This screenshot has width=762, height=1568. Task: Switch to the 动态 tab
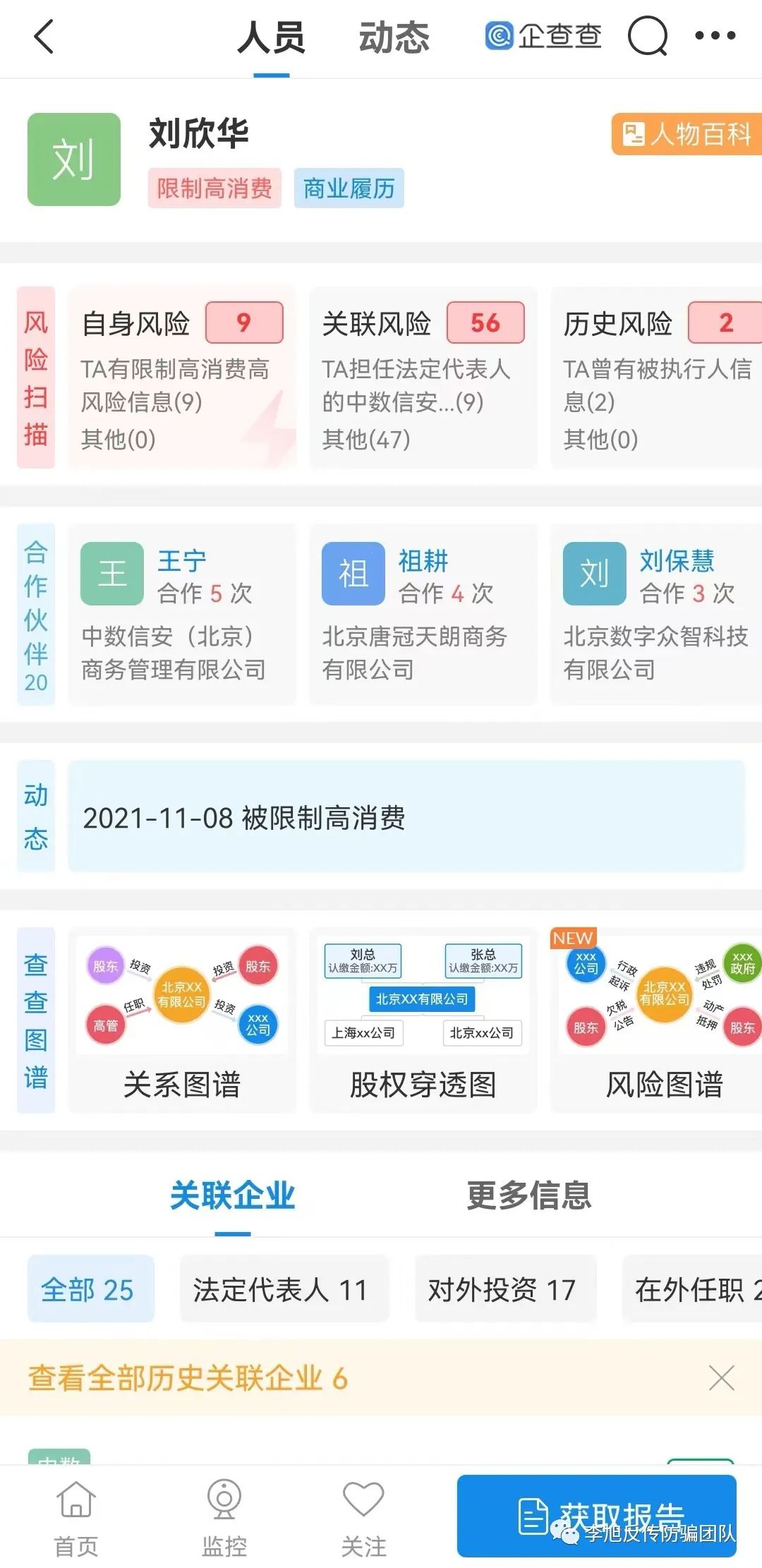pos(394,38)
